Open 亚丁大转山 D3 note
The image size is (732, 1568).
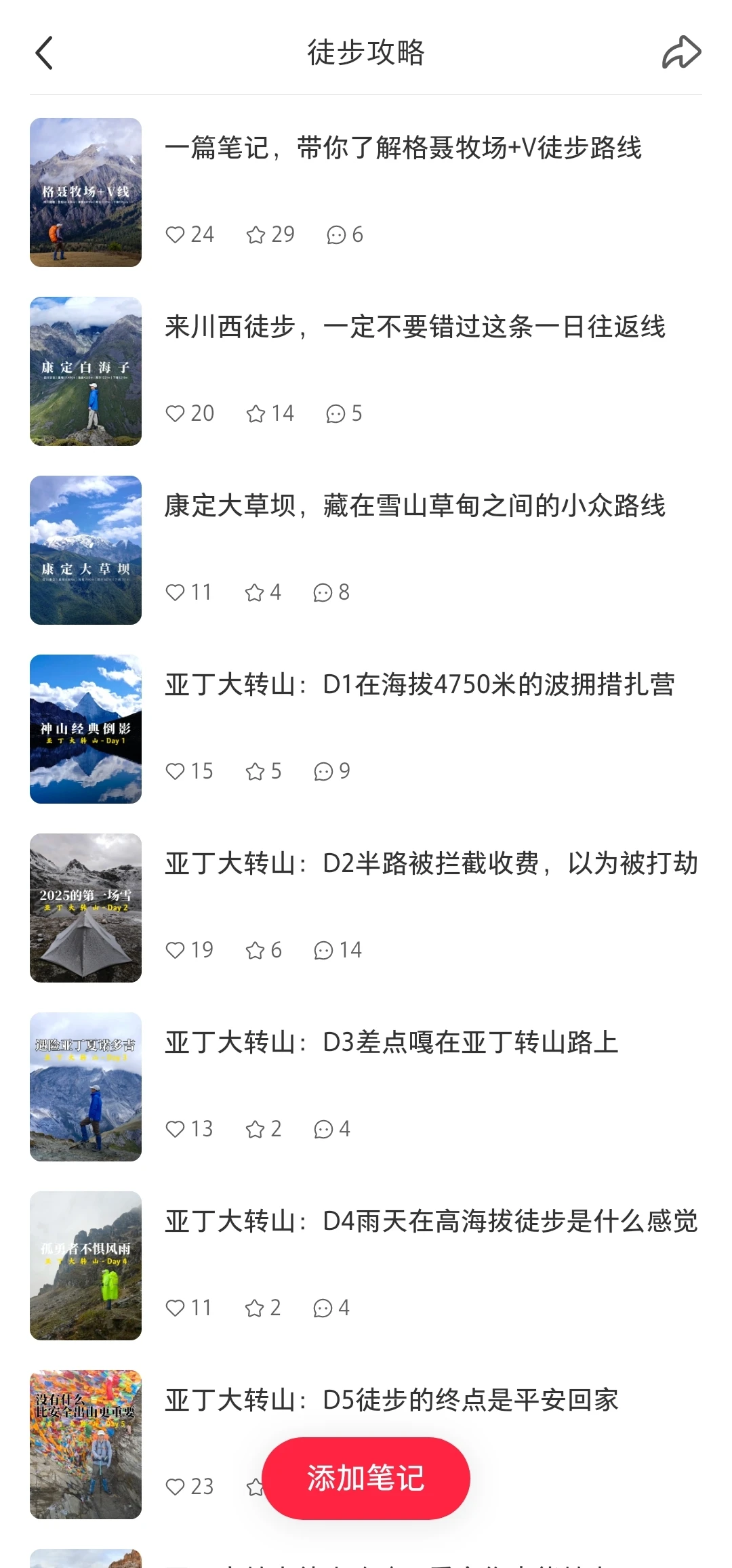[392, 1043]
